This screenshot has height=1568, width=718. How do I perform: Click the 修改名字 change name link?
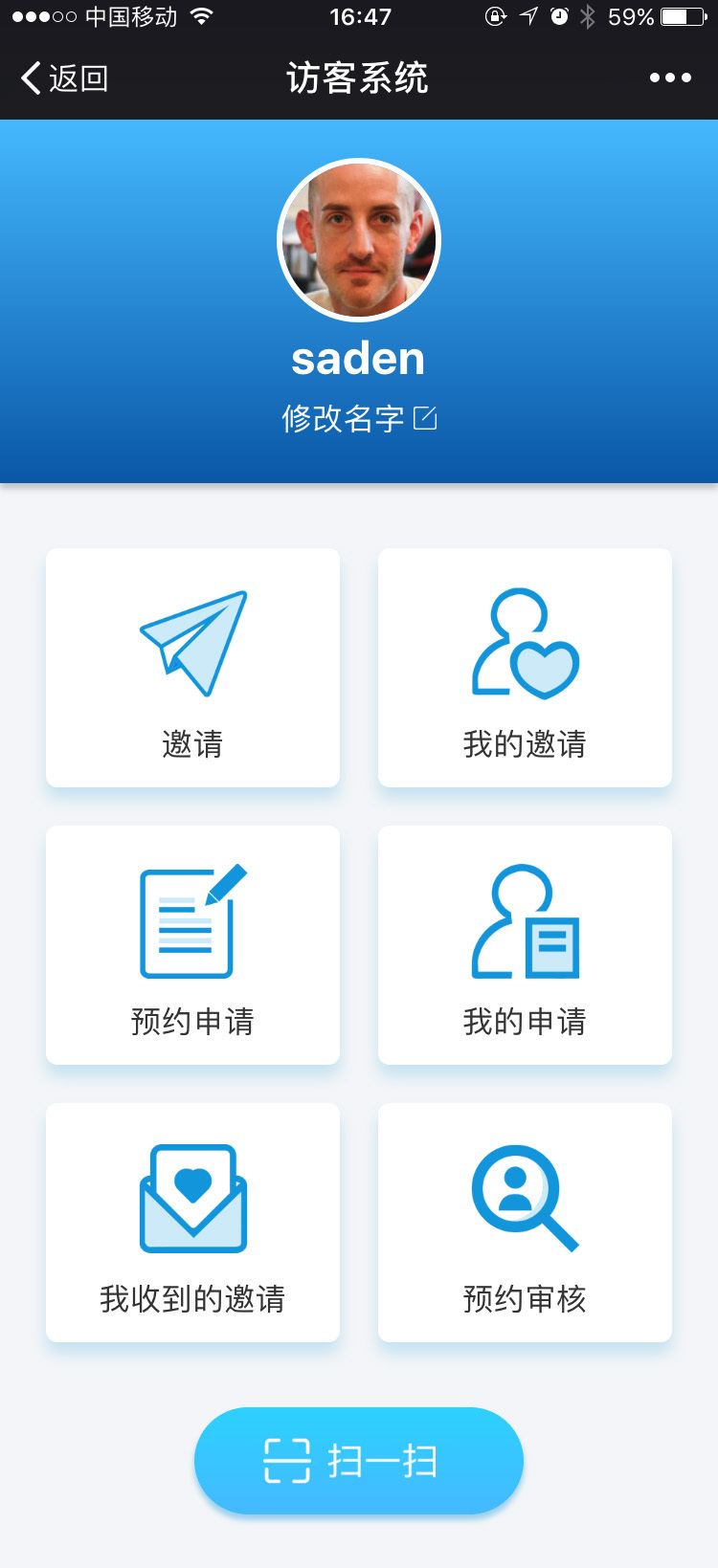click(x=345, y=417)
